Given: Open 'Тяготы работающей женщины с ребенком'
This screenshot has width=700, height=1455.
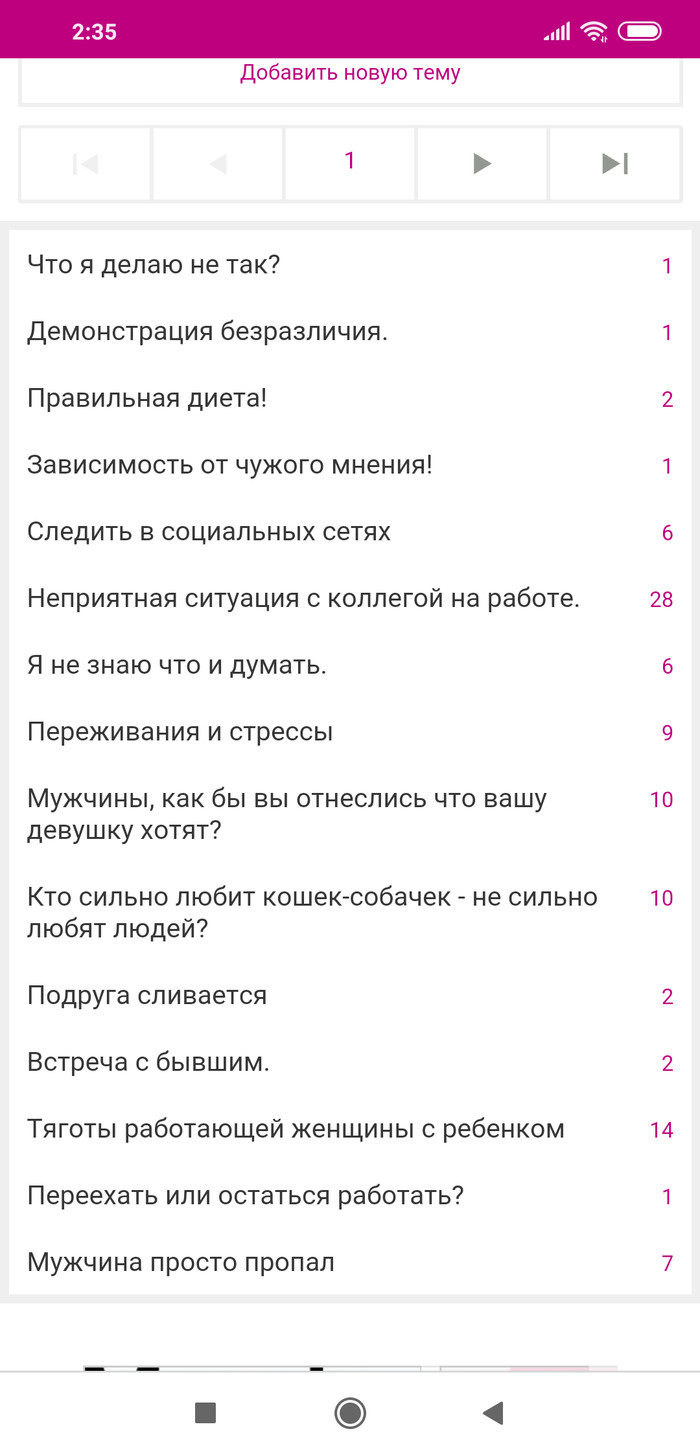Looking at the screenshot, I should 296,1129.
